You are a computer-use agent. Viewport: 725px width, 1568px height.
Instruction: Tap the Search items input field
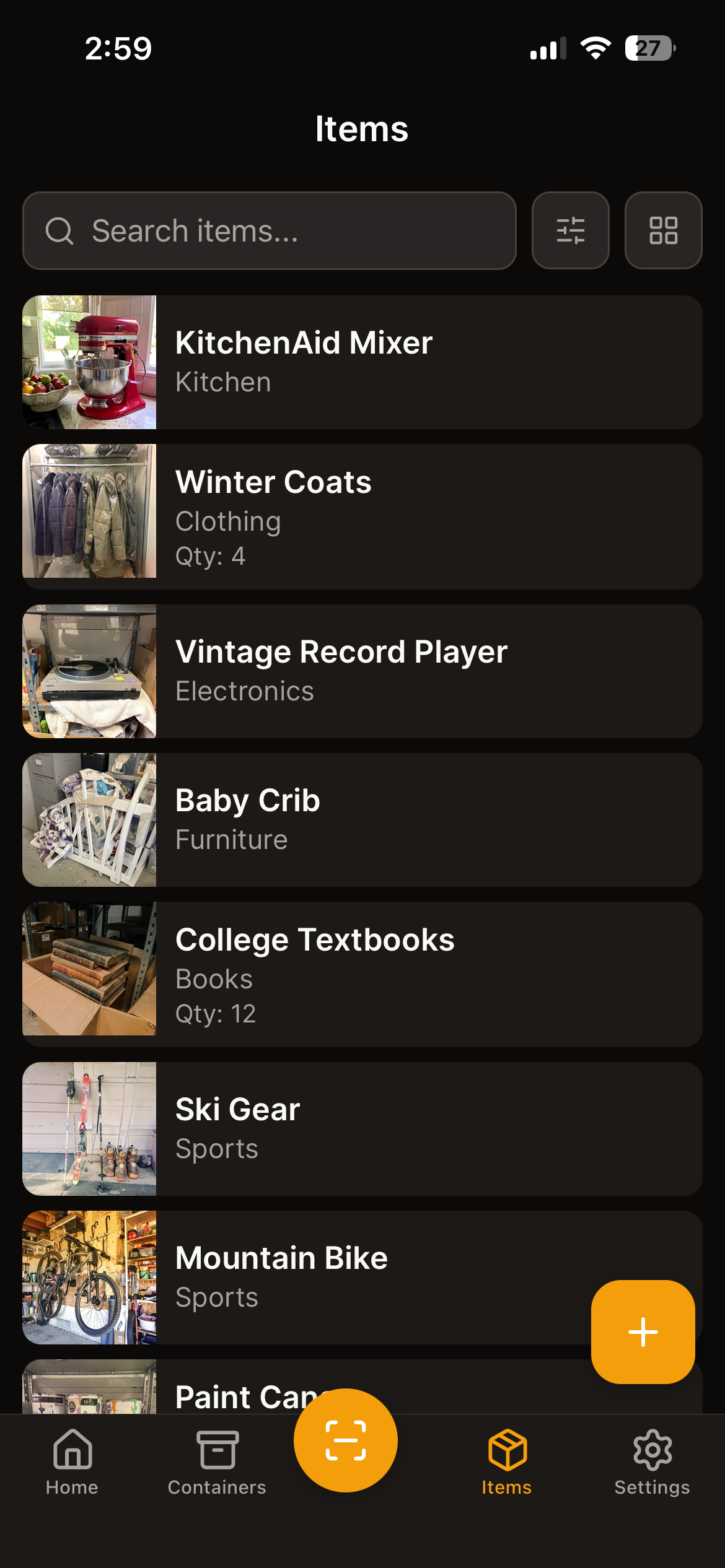(270, 230)
